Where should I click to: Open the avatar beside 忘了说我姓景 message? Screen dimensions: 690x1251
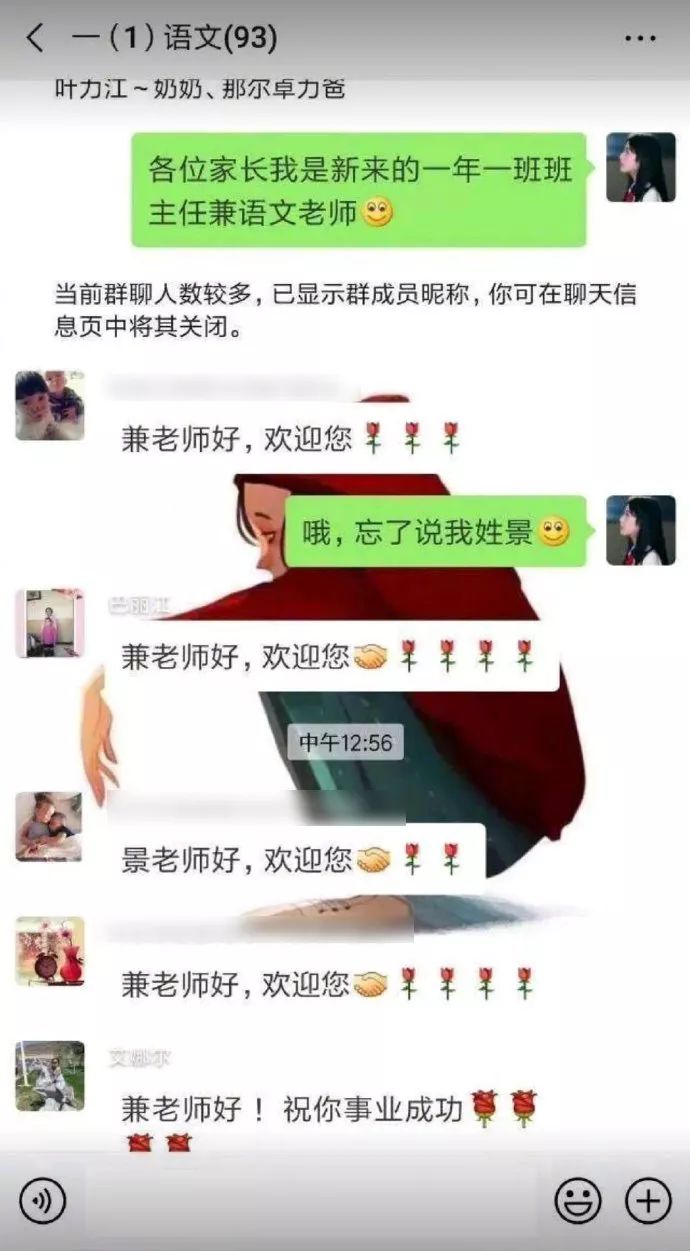641,530
